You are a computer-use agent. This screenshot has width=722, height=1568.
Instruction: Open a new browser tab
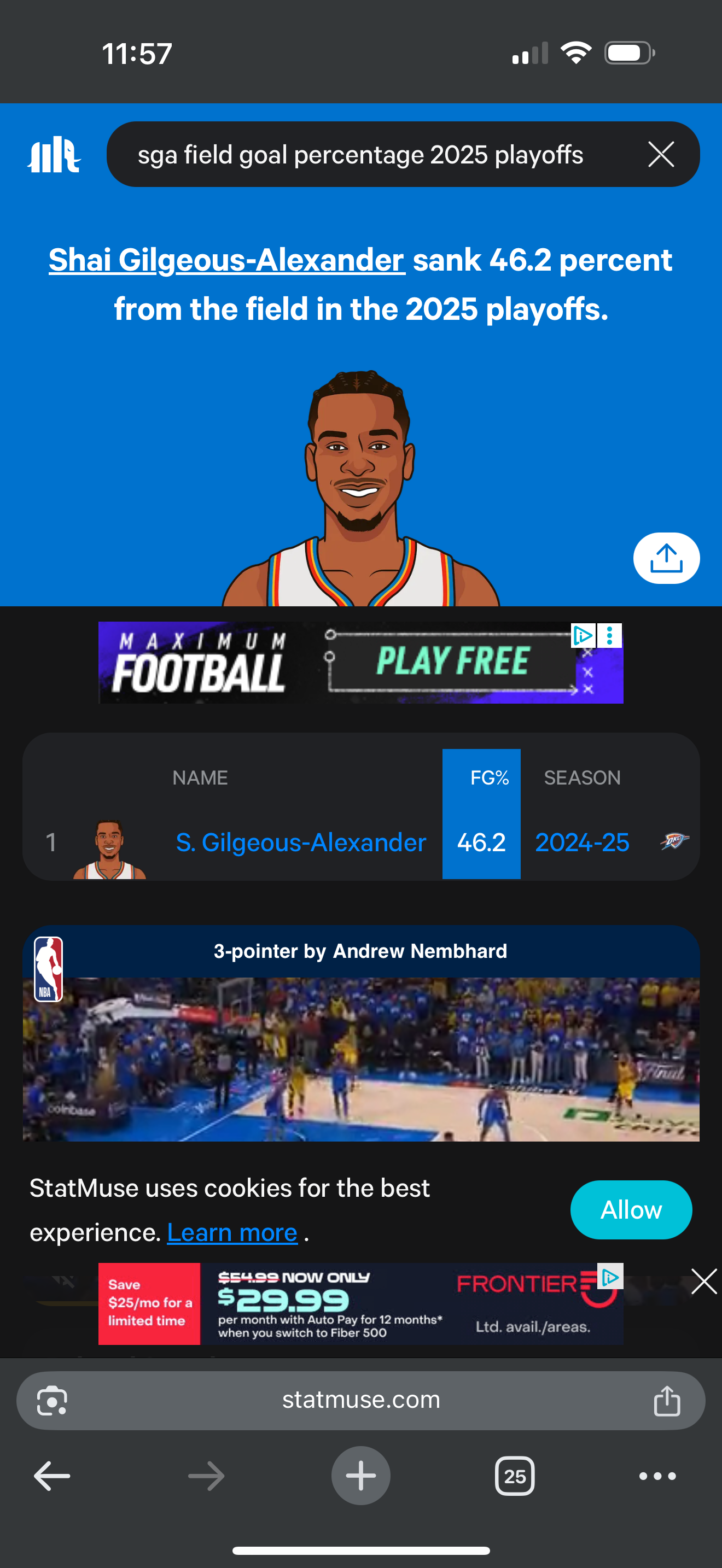360,1476
